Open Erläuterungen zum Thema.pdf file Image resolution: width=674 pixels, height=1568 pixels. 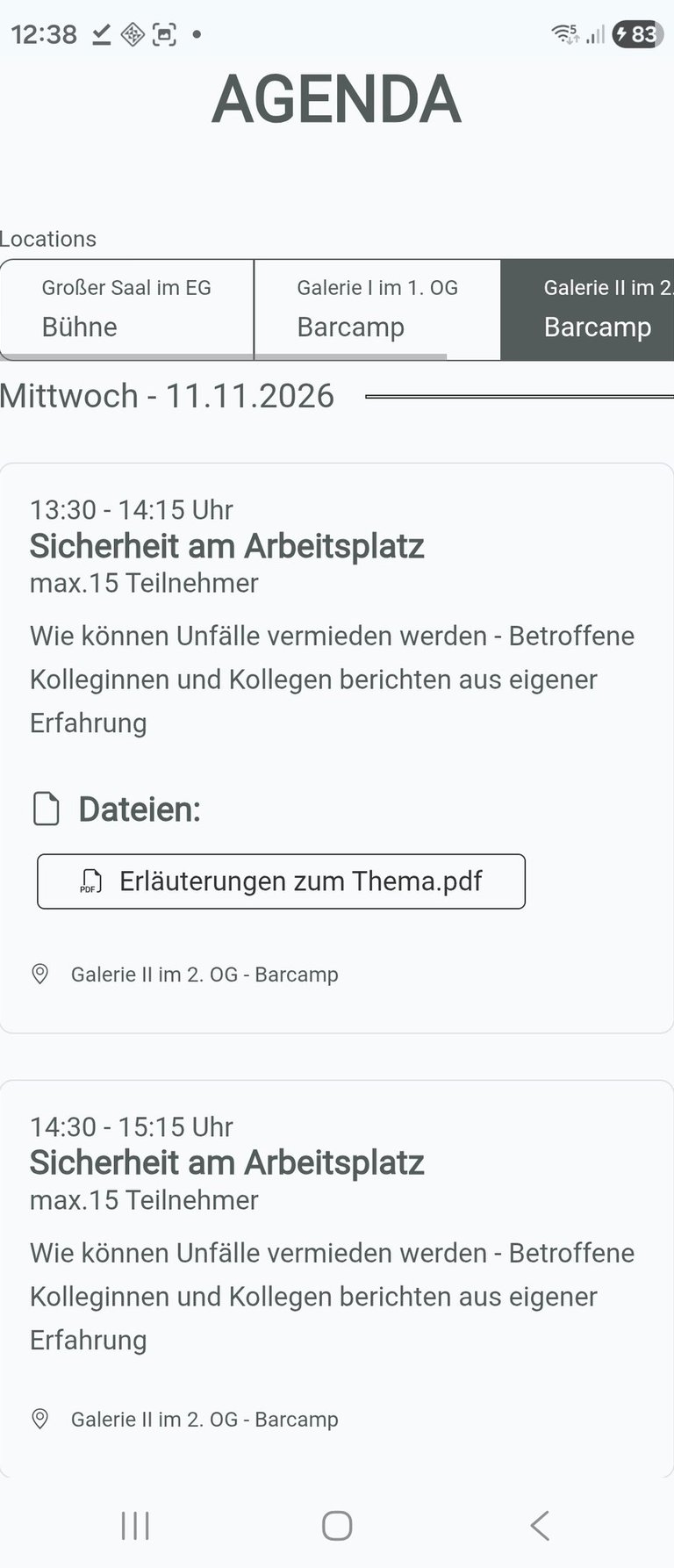point(281,881)
